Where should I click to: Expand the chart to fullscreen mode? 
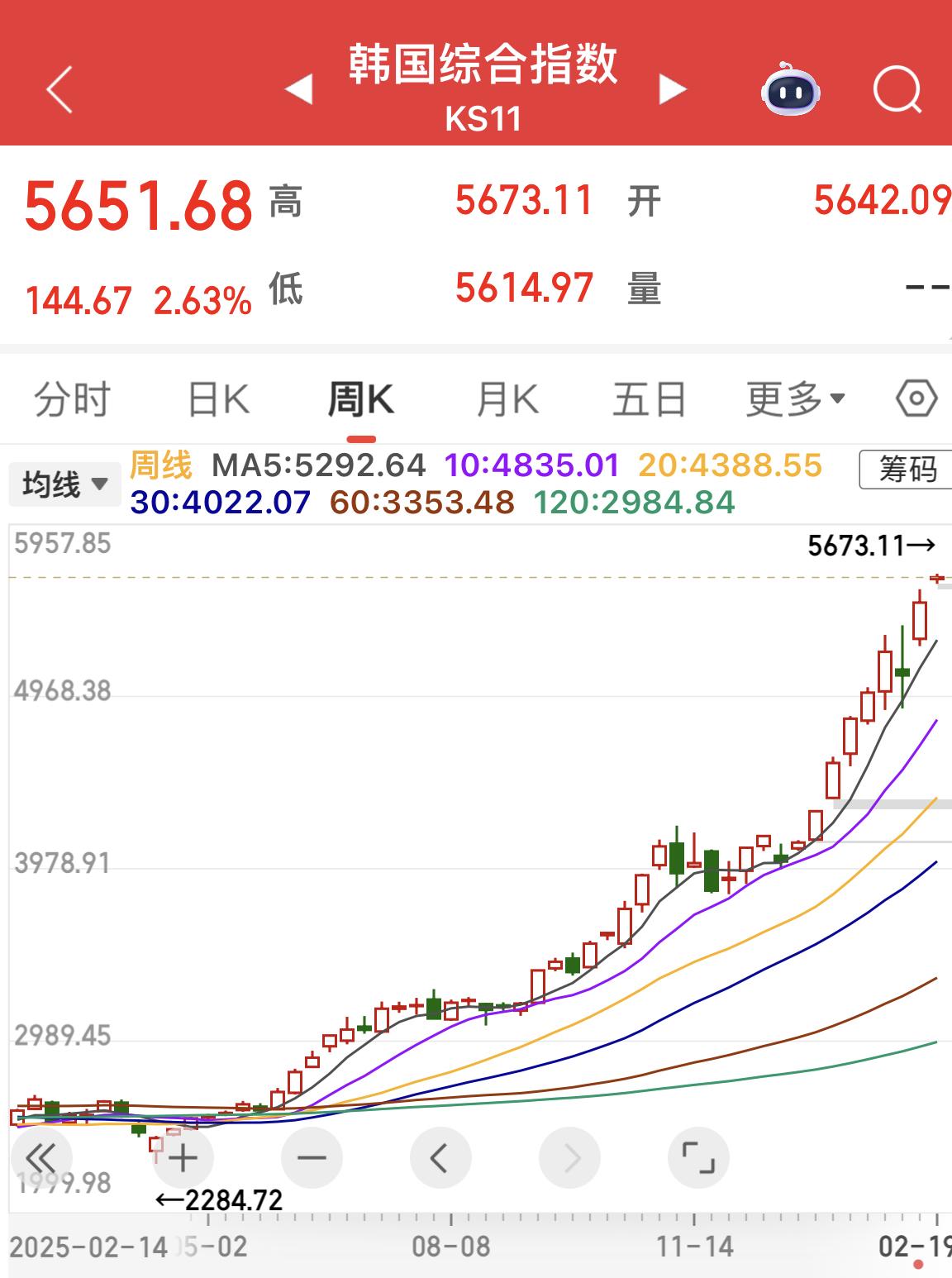[x=699, y=1157]
